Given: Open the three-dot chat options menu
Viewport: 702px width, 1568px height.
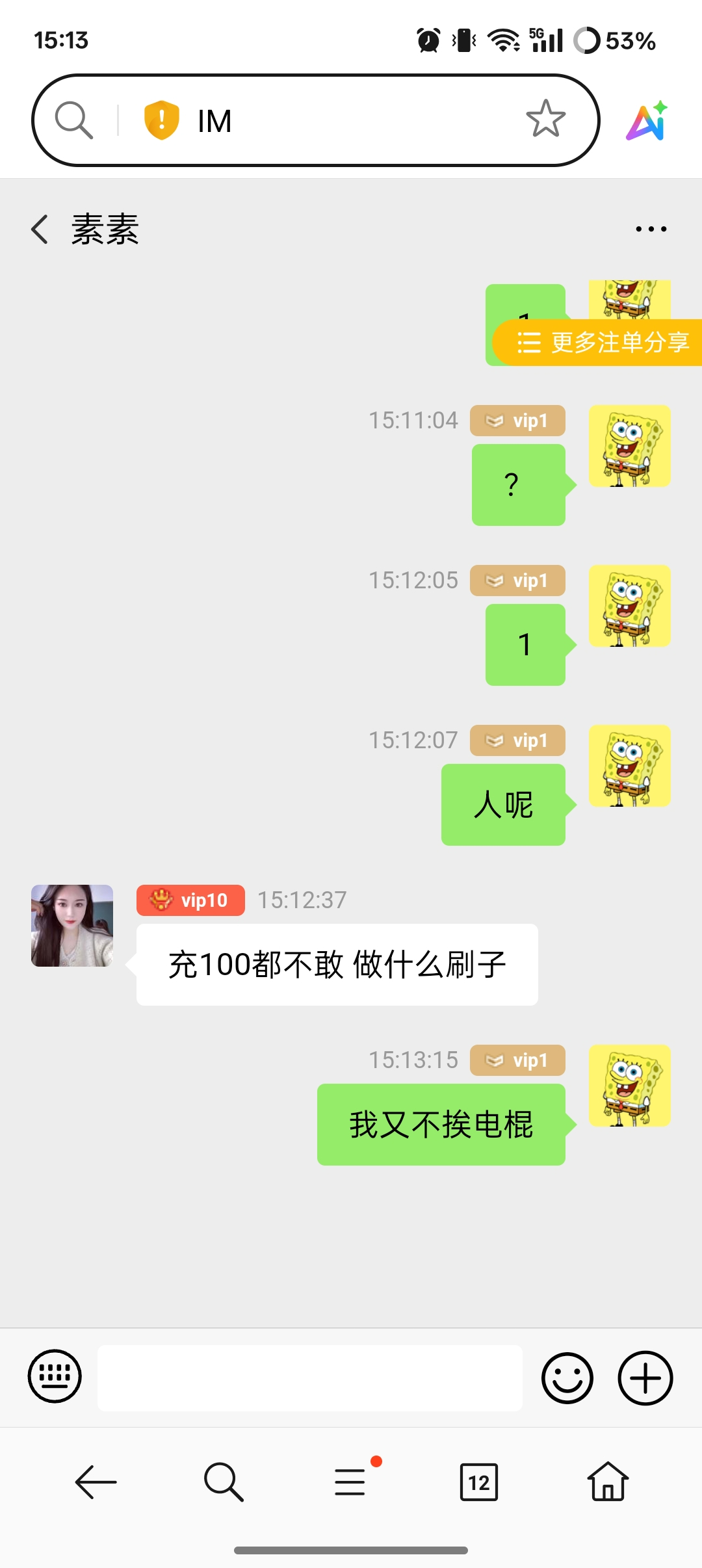Looking at the screenshot, I should click(x=651, y=229).
